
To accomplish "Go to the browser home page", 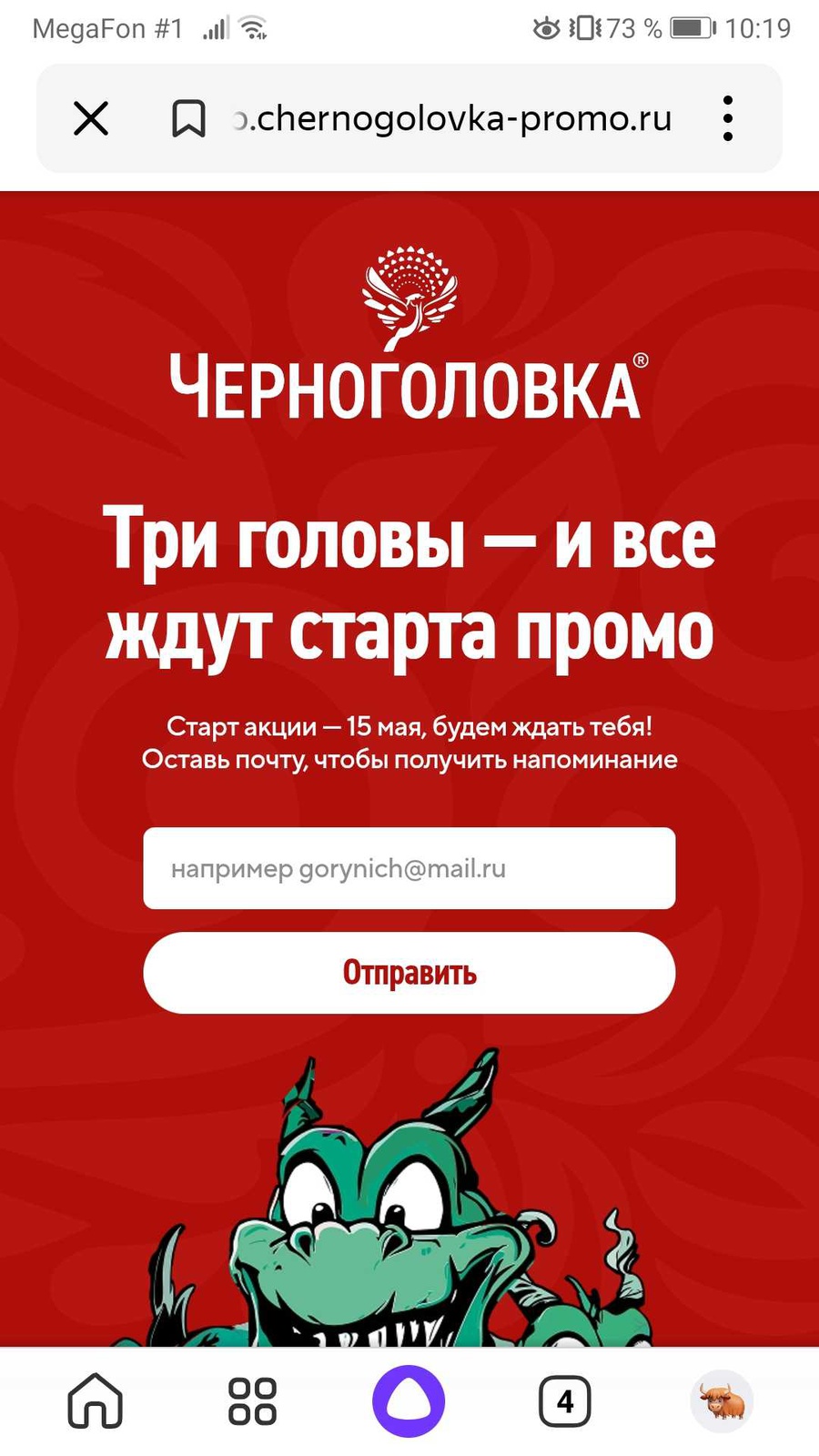I will coord(96,1401).
